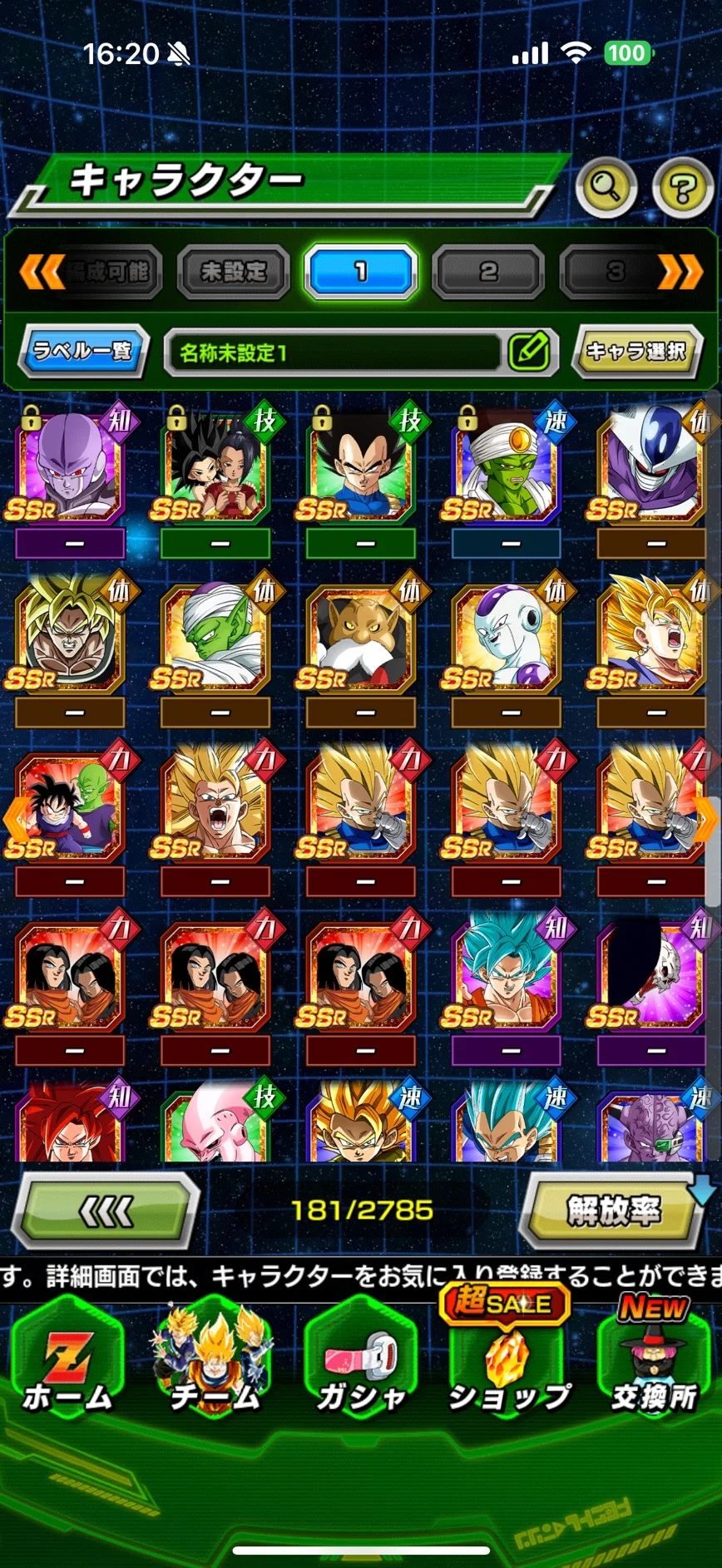Open the question mark help icon
Screen dimensions: 722x1568
[x=682, y=188]
